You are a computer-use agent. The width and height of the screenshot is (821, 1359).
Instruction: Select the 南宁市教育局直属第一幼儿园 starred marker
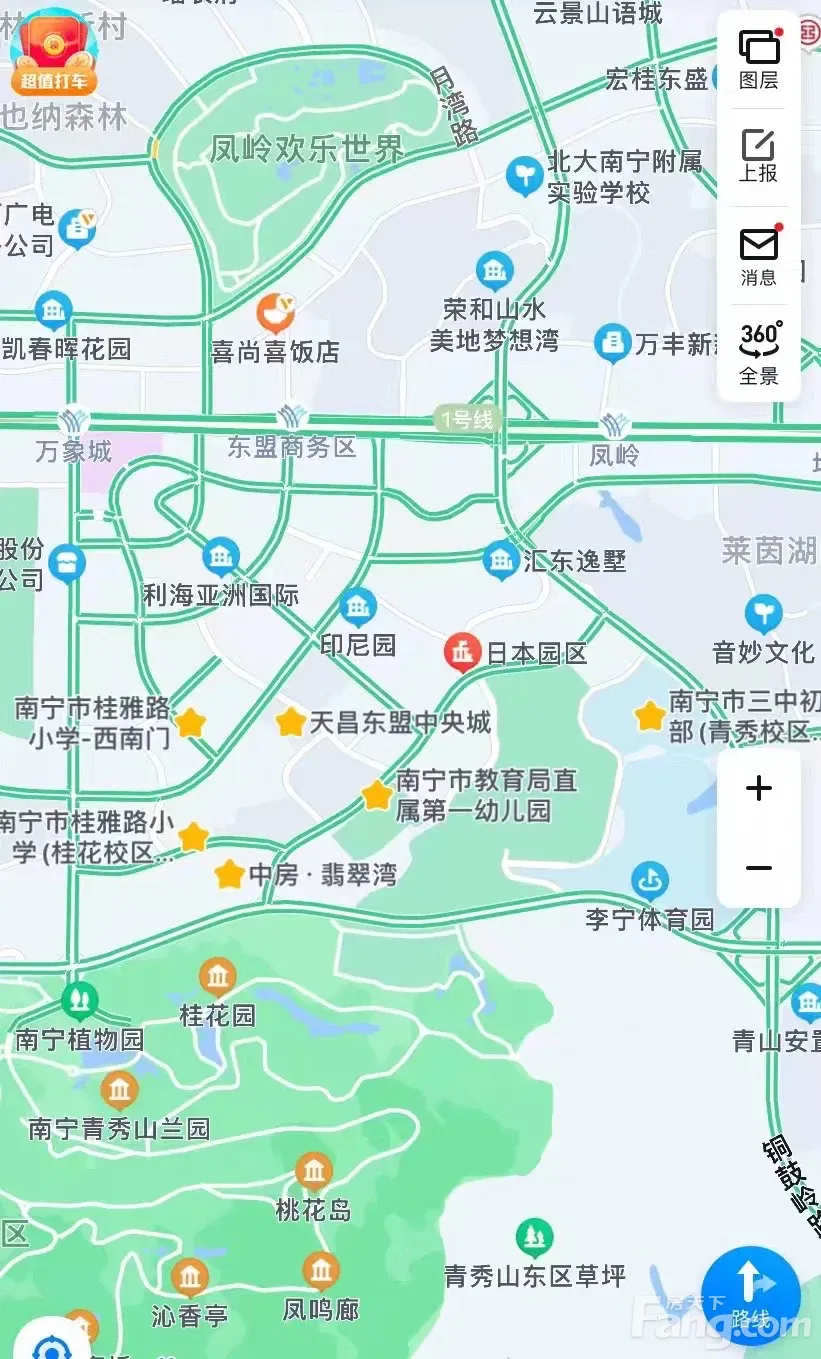point(376,795)
